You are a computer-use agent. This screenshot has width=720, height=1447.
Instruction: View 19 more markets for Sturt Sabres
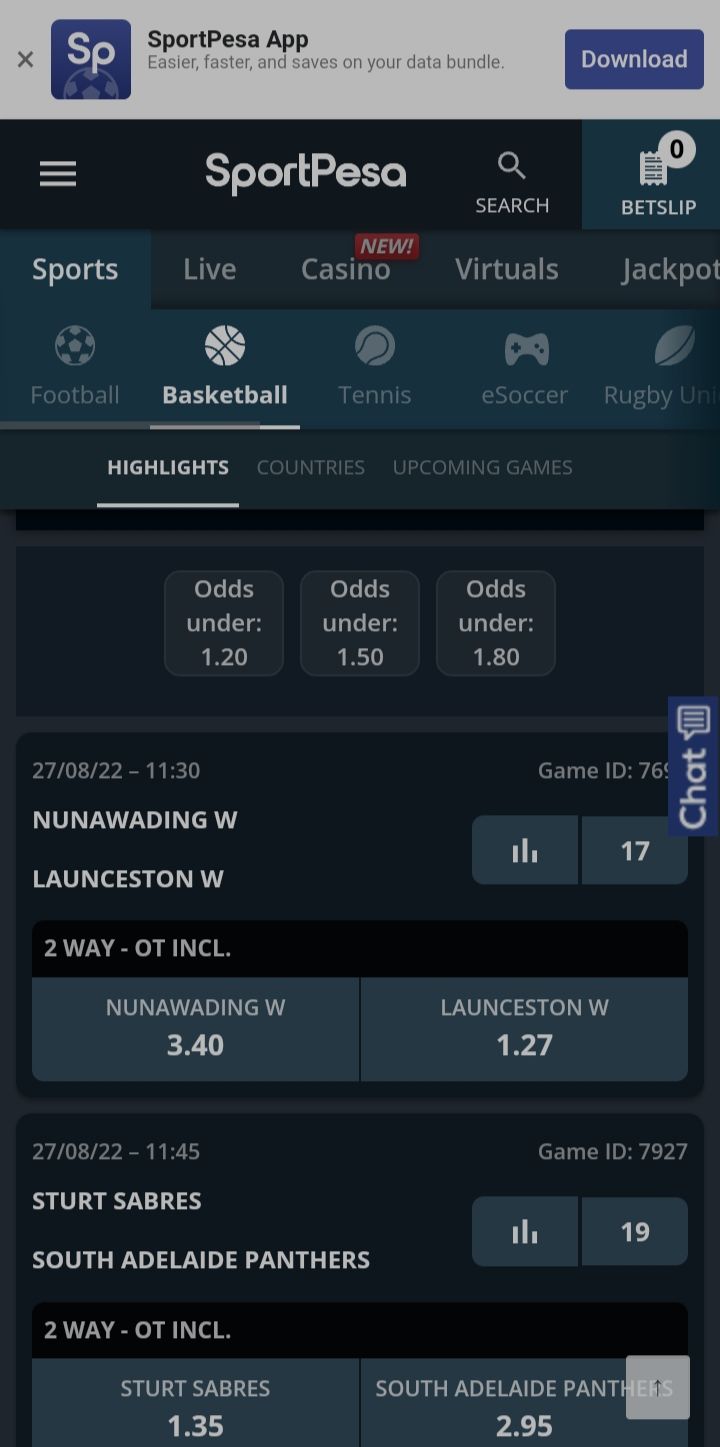tap(635, 1231)
